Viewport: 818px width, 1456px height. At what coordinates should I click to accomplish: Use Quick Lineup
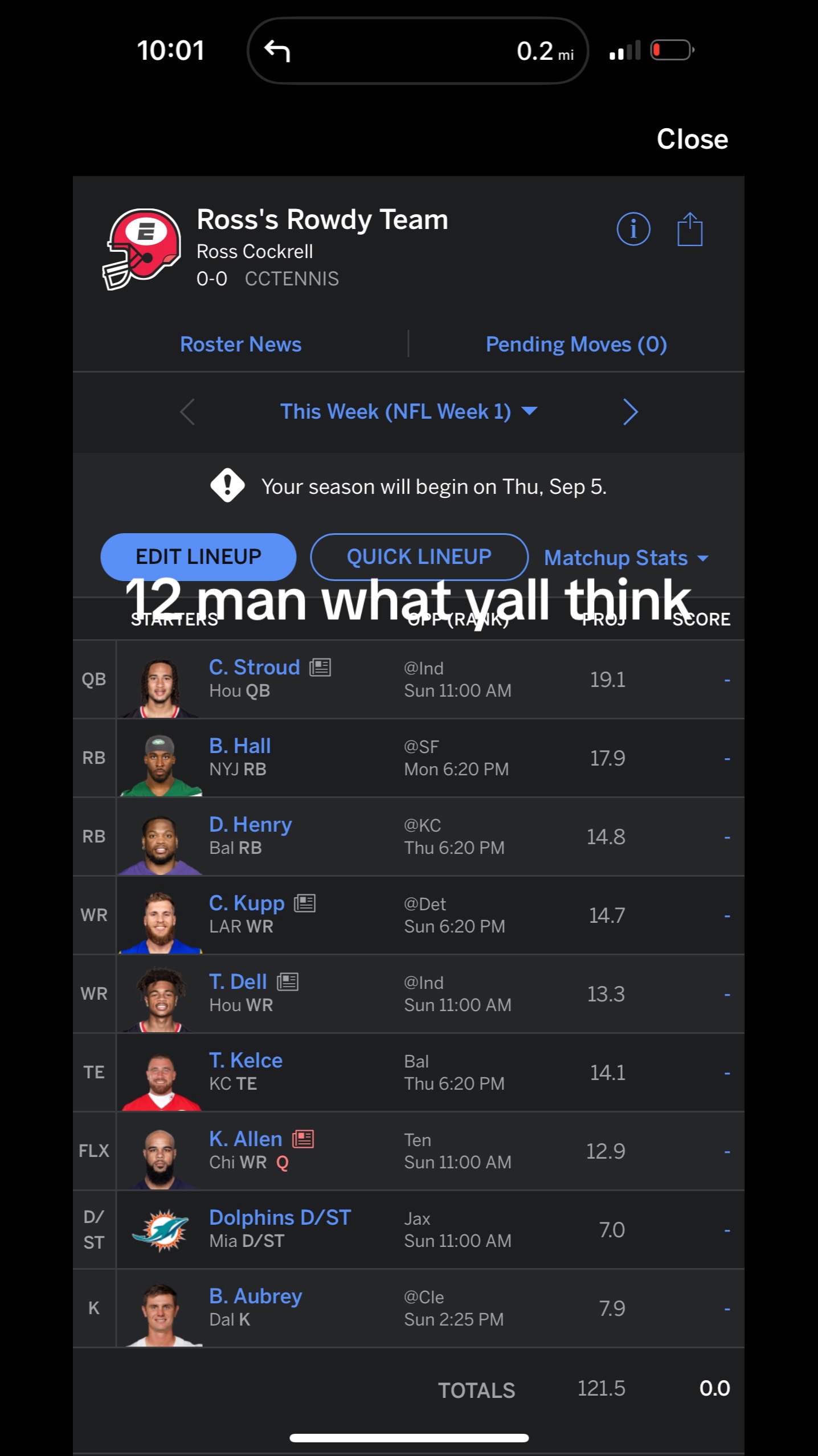pyautogui.click(x=419, y=557)
